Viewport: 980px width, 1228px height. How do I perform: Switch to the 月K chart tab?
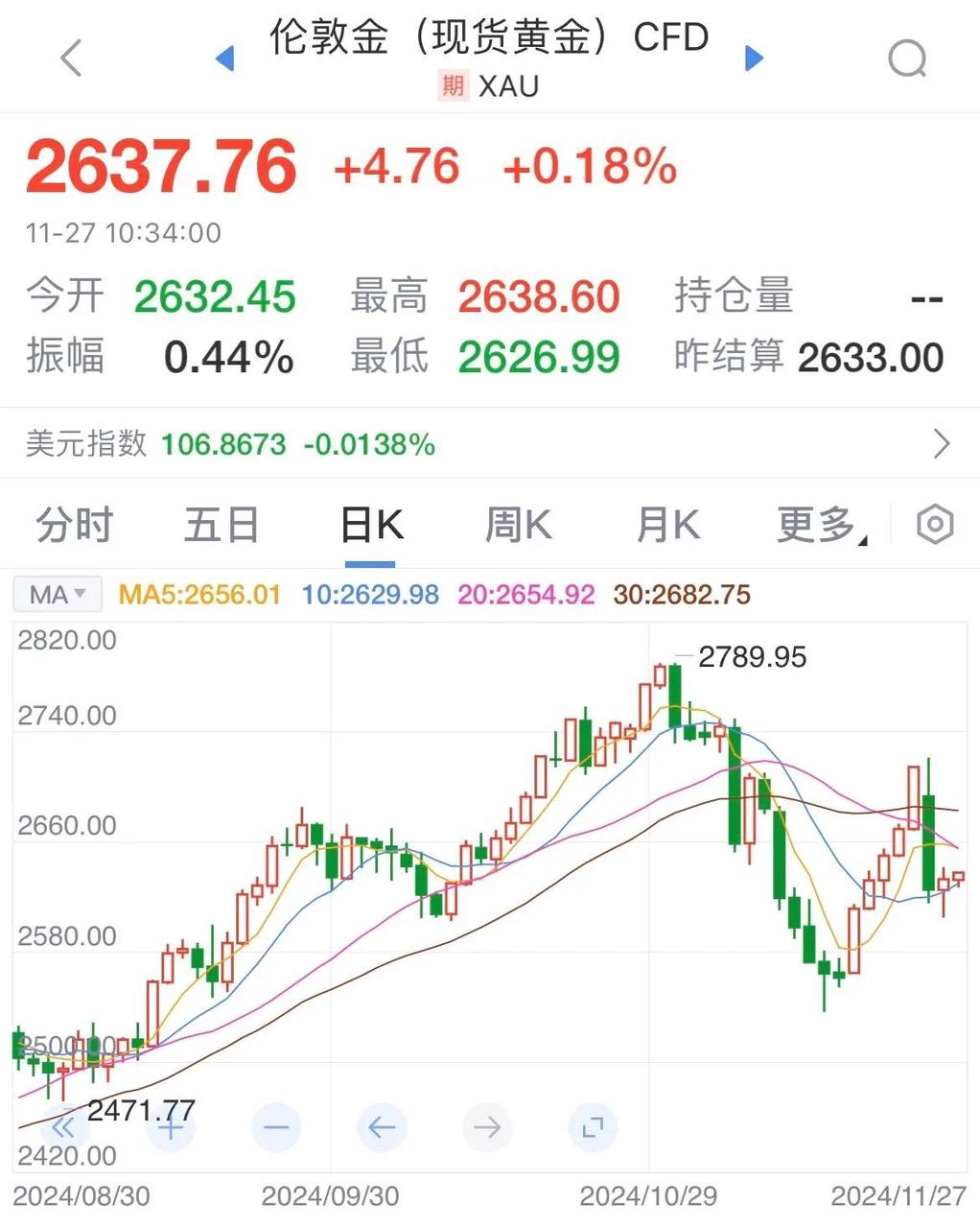(x=667, y=526)
